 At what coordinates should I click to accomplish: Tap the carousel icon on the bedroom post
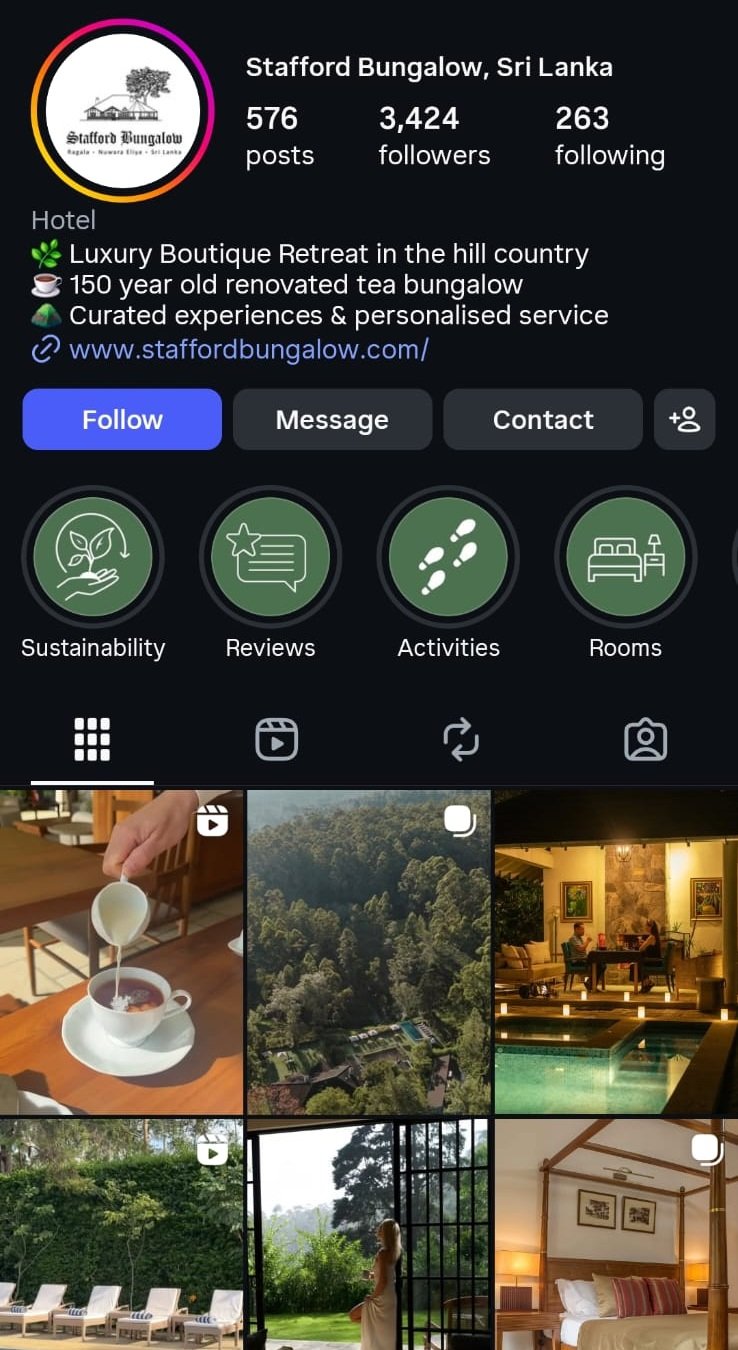[x=707, y=1149]
